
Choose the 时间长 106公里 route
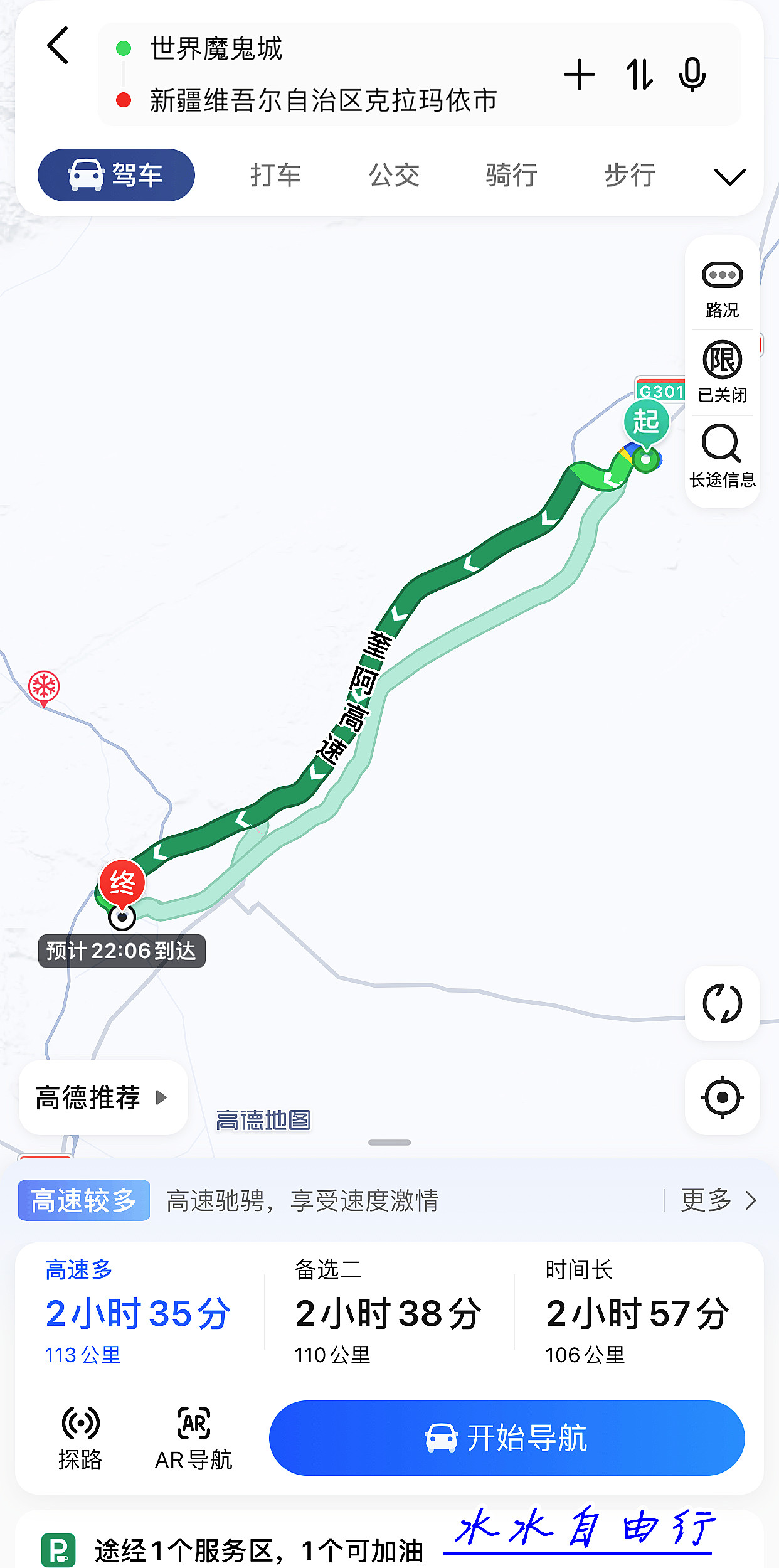pos(639,1311)
